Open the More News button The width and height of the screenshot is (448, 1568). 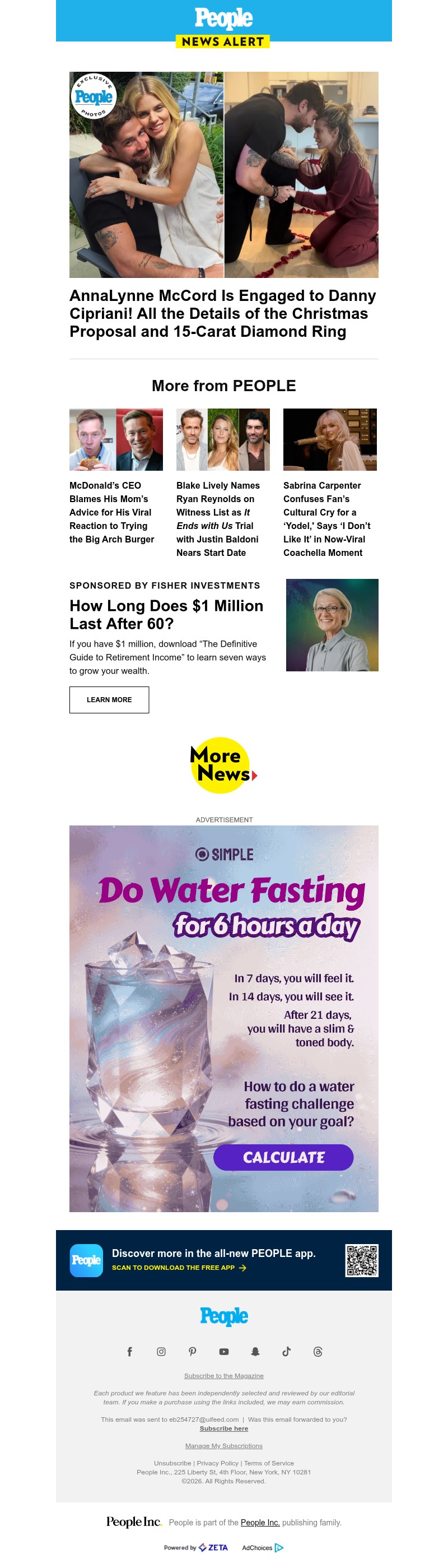pyautogui.click(x=223, y=765)
